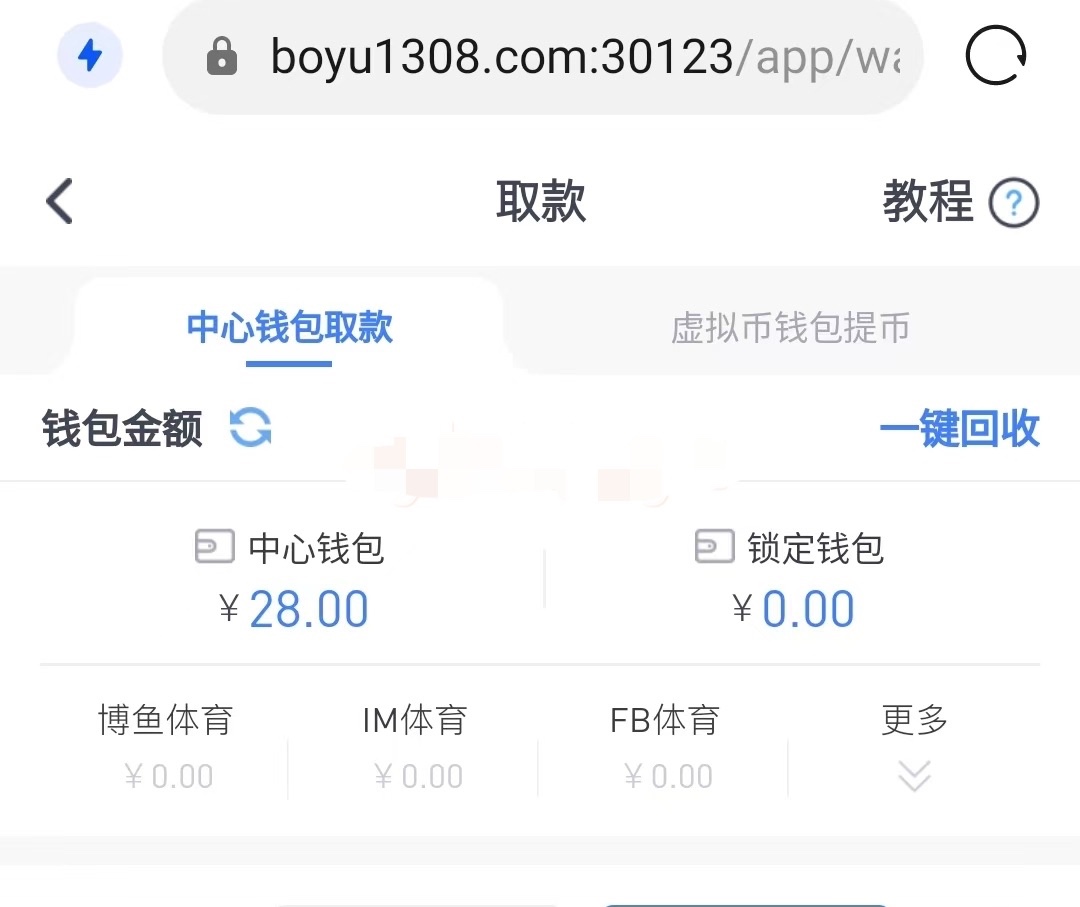The width and height of the screenshot is (1080, 907).
Task: Refresh the 钱包金额 balance
Action: click(250, 428)
